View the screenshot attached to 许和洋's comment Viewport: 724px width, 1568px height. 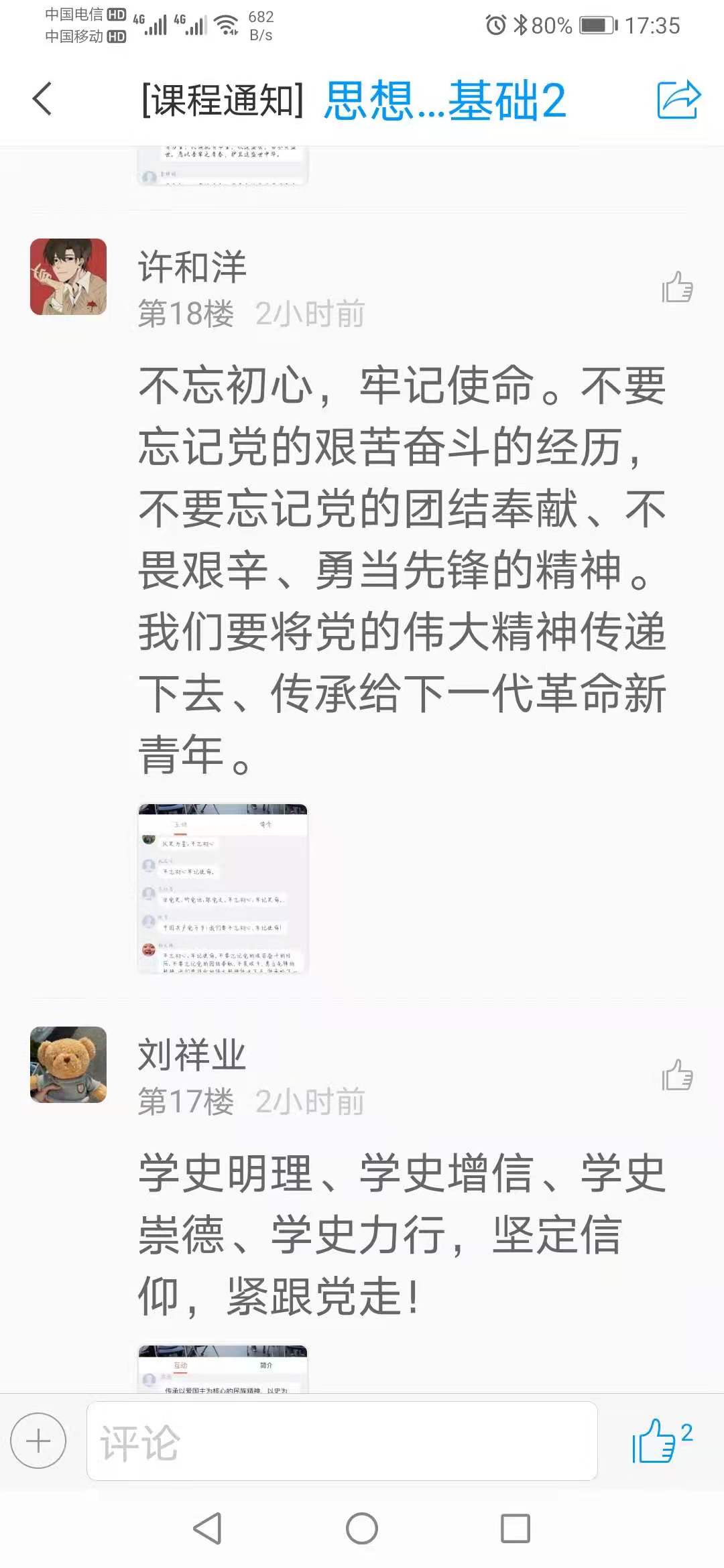223,889
